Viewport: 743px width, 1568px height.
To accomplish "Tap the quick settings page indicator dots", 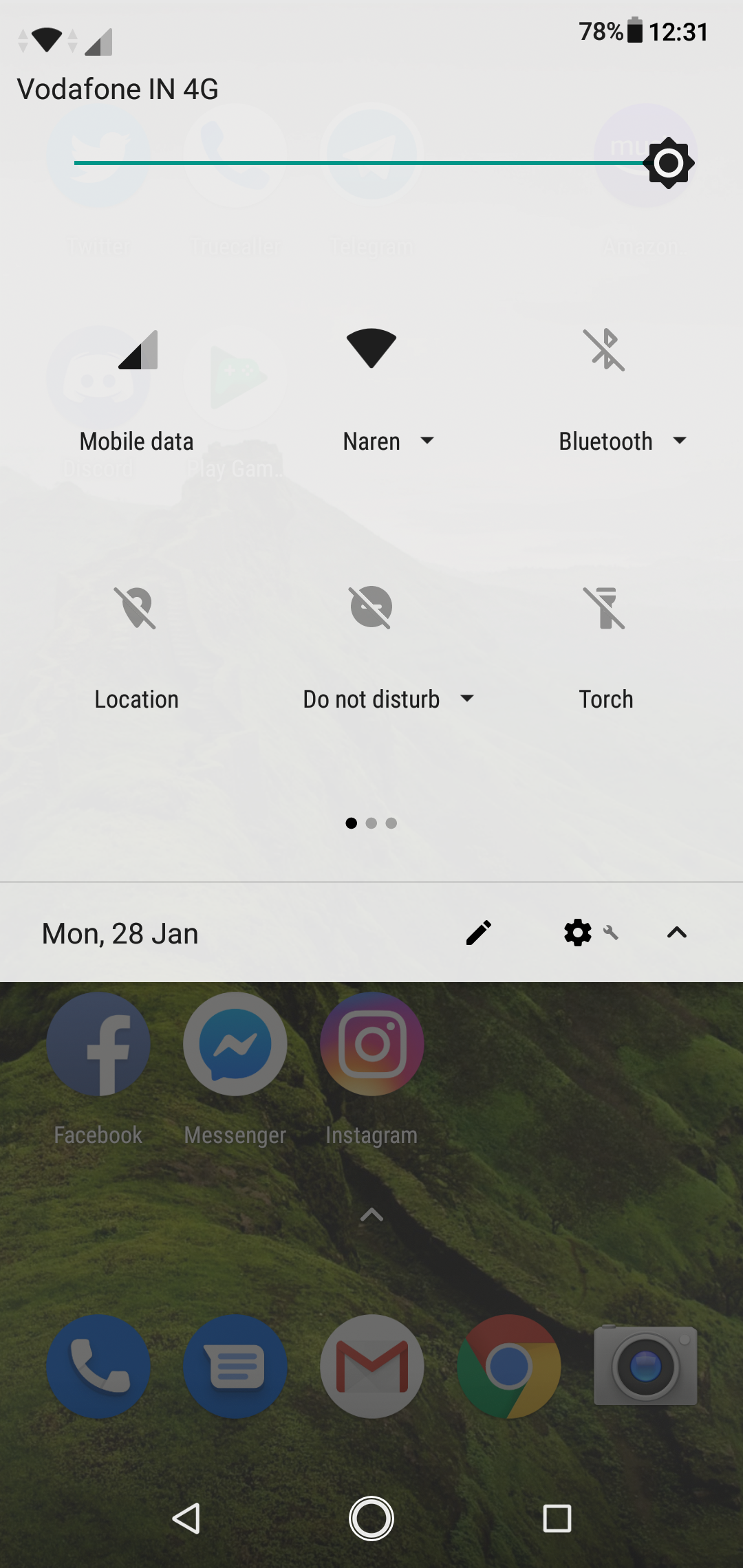I will [371, 823].
